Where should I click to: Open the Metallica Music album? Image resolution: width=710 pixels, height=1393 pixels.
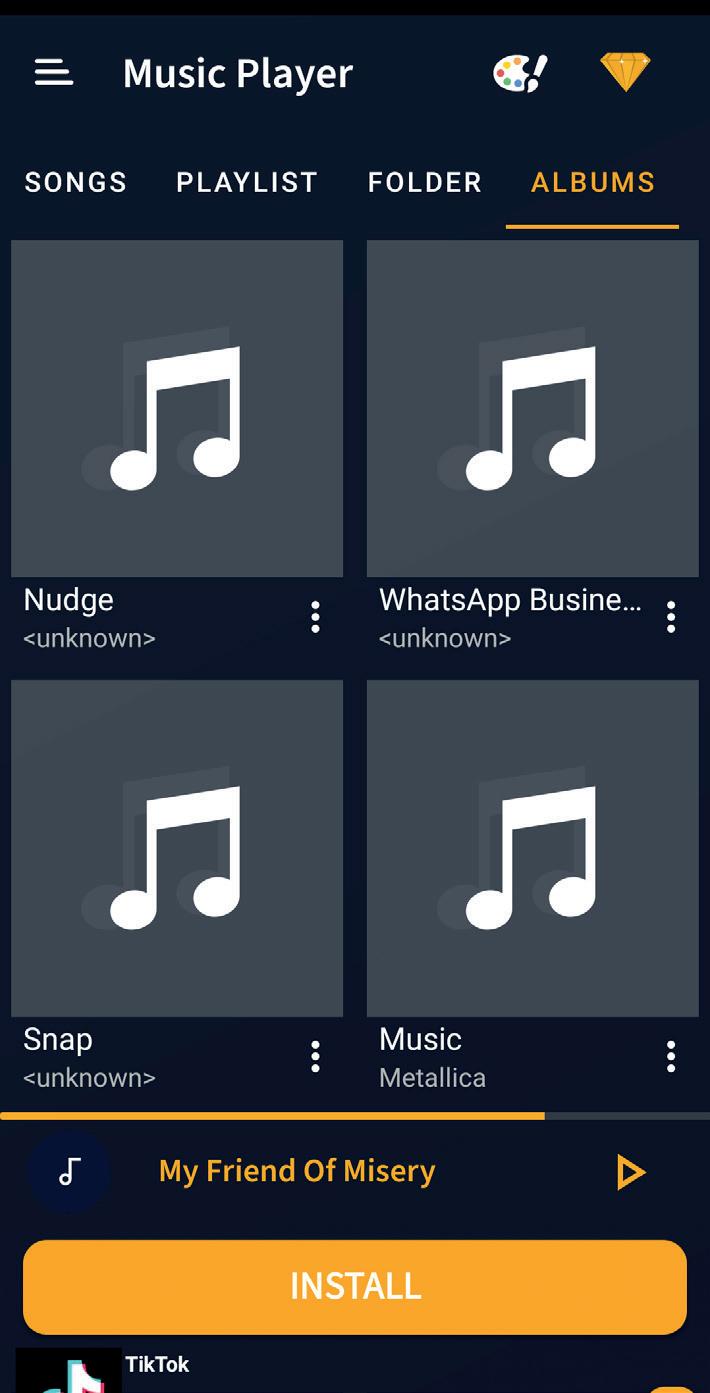533,848
